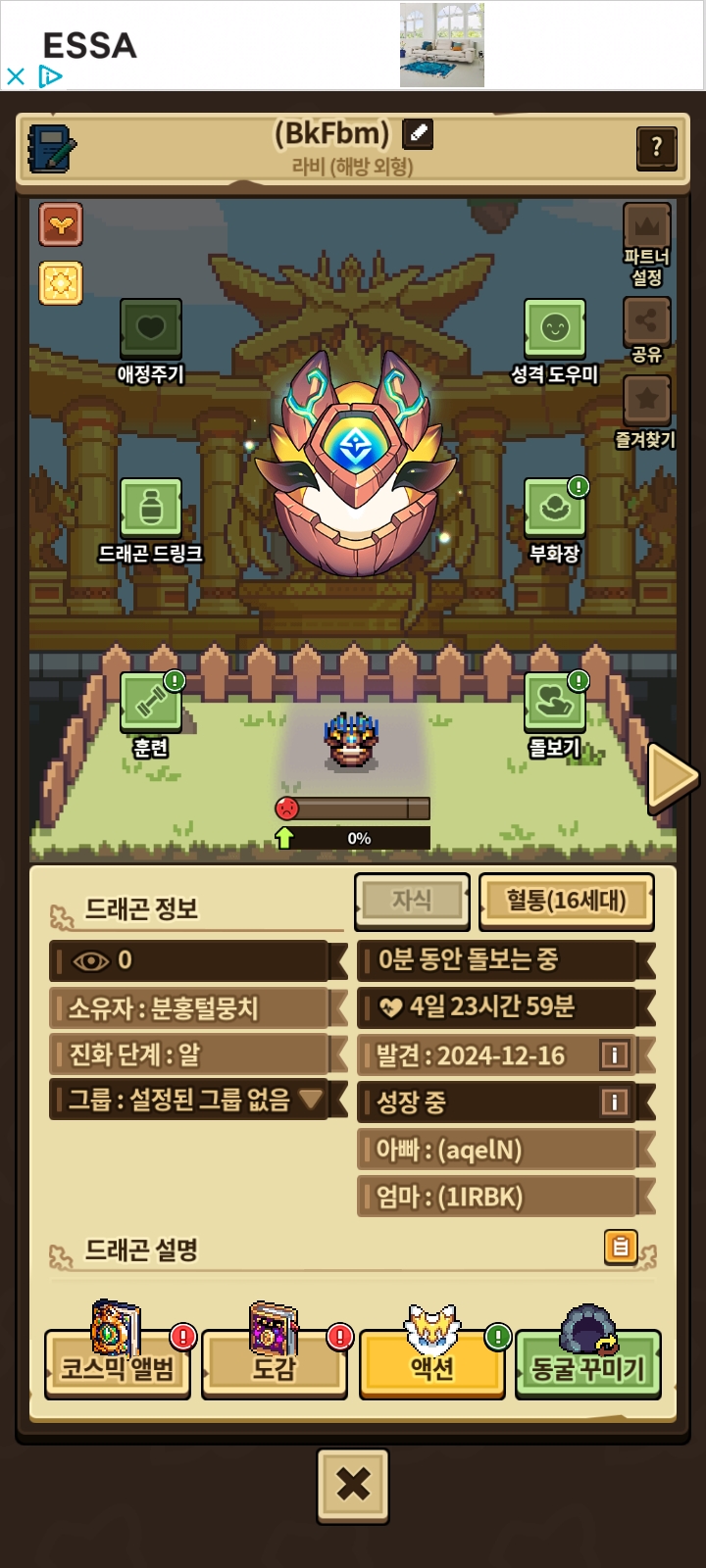This screenshot has height=1568, width=706.
Task: Tap the yellow 액션 button
Action: (431, 1366)
